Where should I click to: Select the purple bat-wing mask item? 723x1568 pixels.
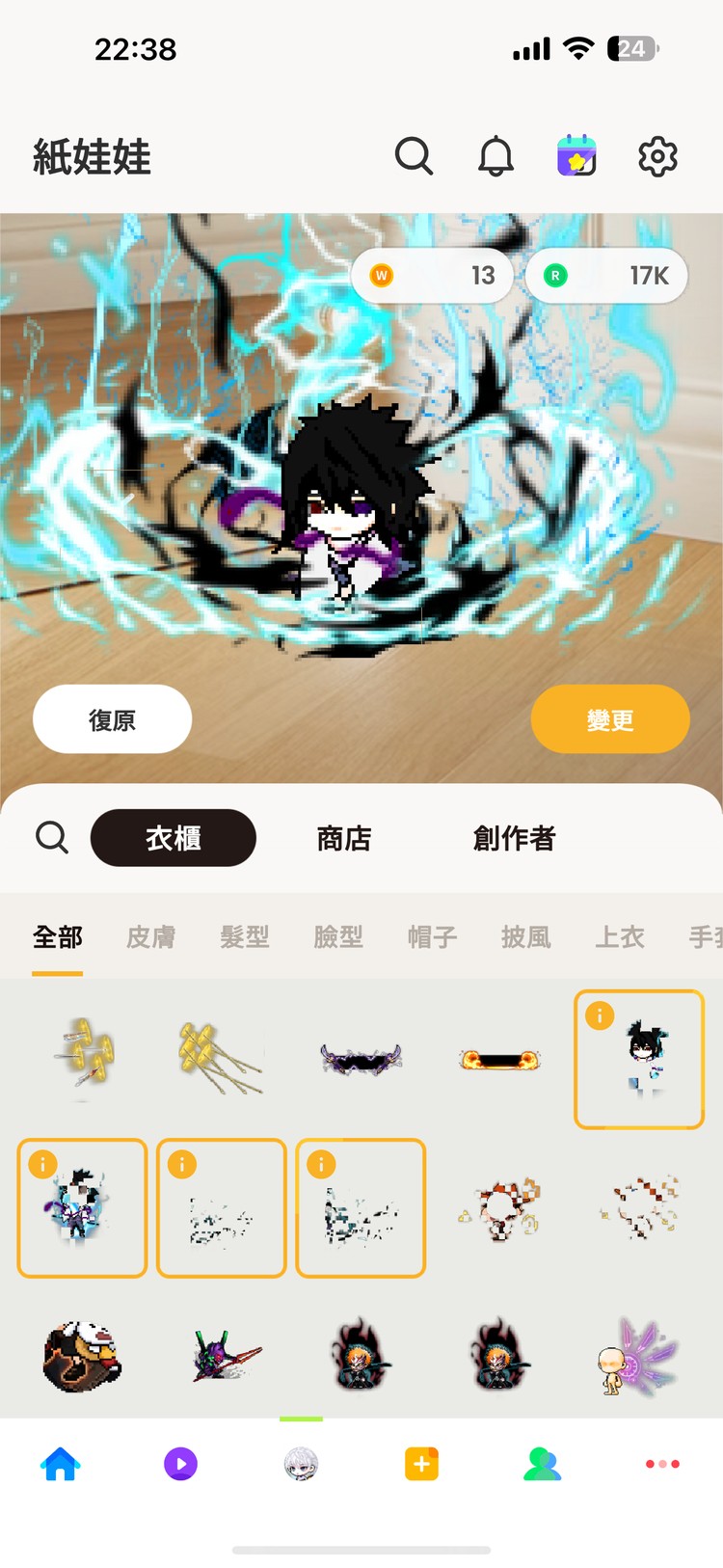tap(361, 1059)
